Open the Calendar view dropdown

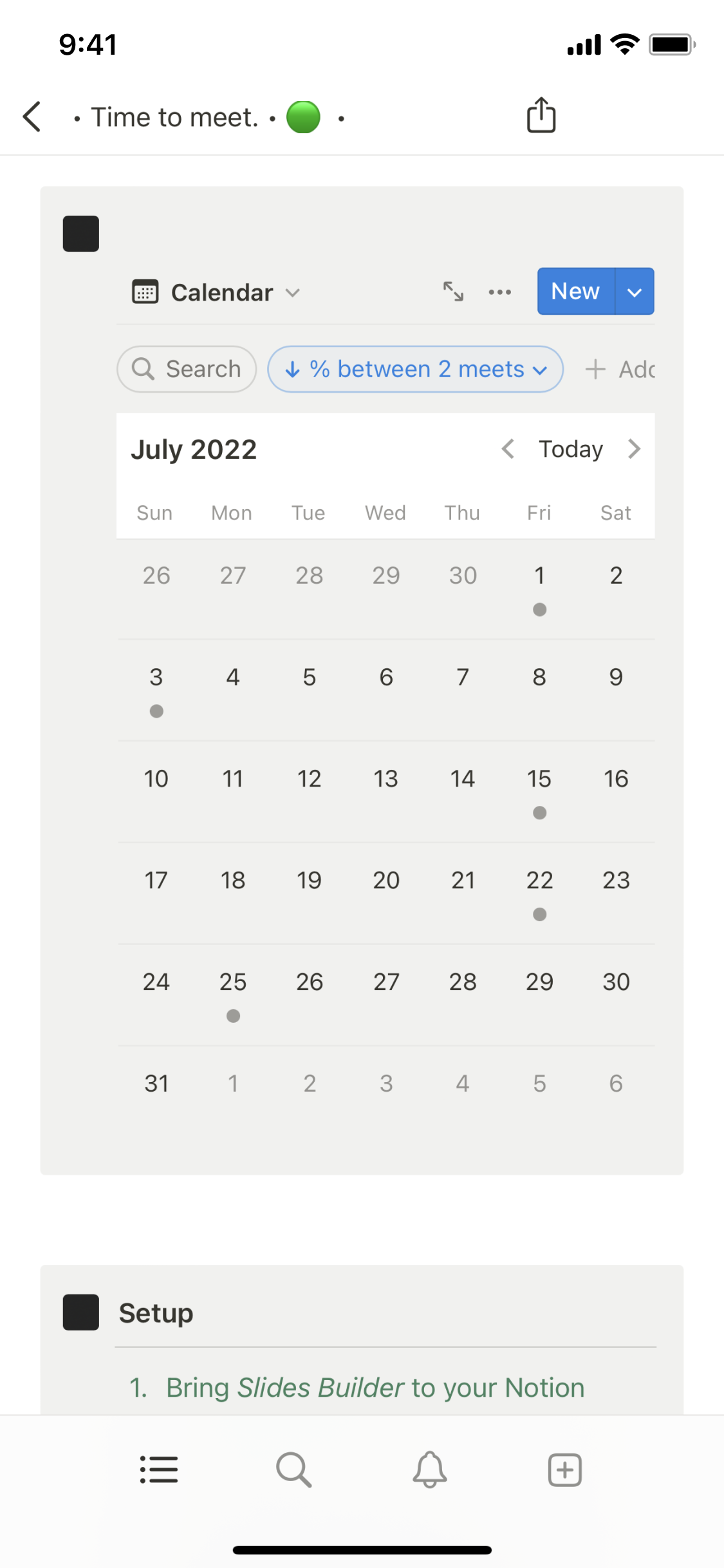tap(217, 293)
